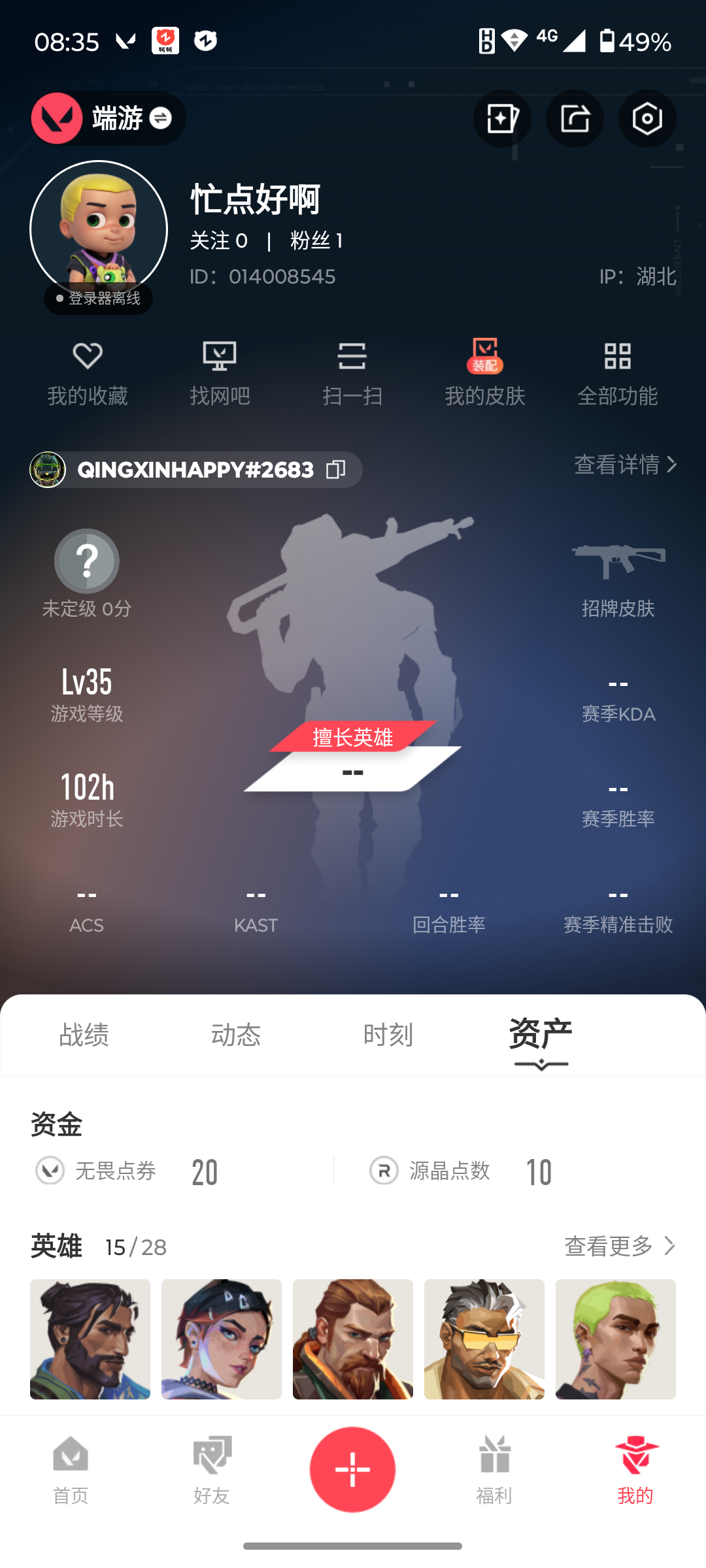Image resolution: width=706 pixels, height=1568 pixels.
Task: Open the profile avatar
Action: pos(99,229)
